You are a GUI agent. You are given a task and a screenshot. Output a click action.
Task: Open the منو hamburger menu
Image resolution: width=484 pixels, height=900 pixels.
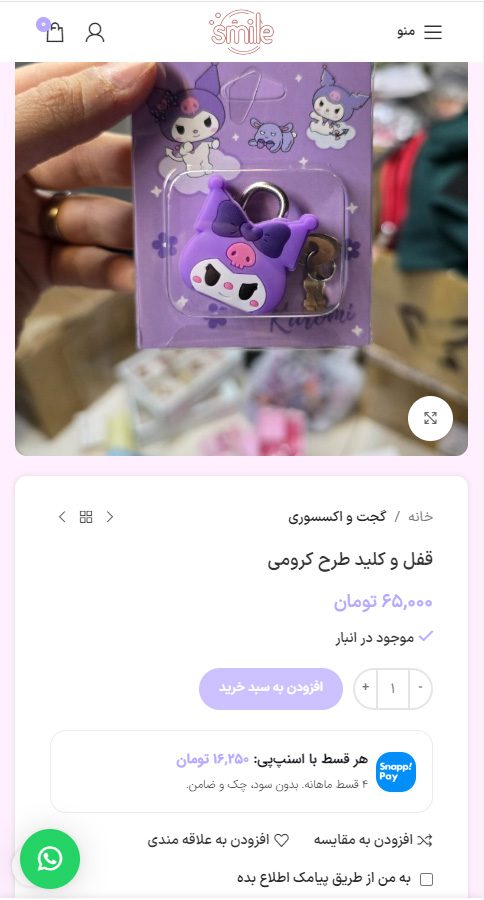pyautogui.click(x=420, y=32)
